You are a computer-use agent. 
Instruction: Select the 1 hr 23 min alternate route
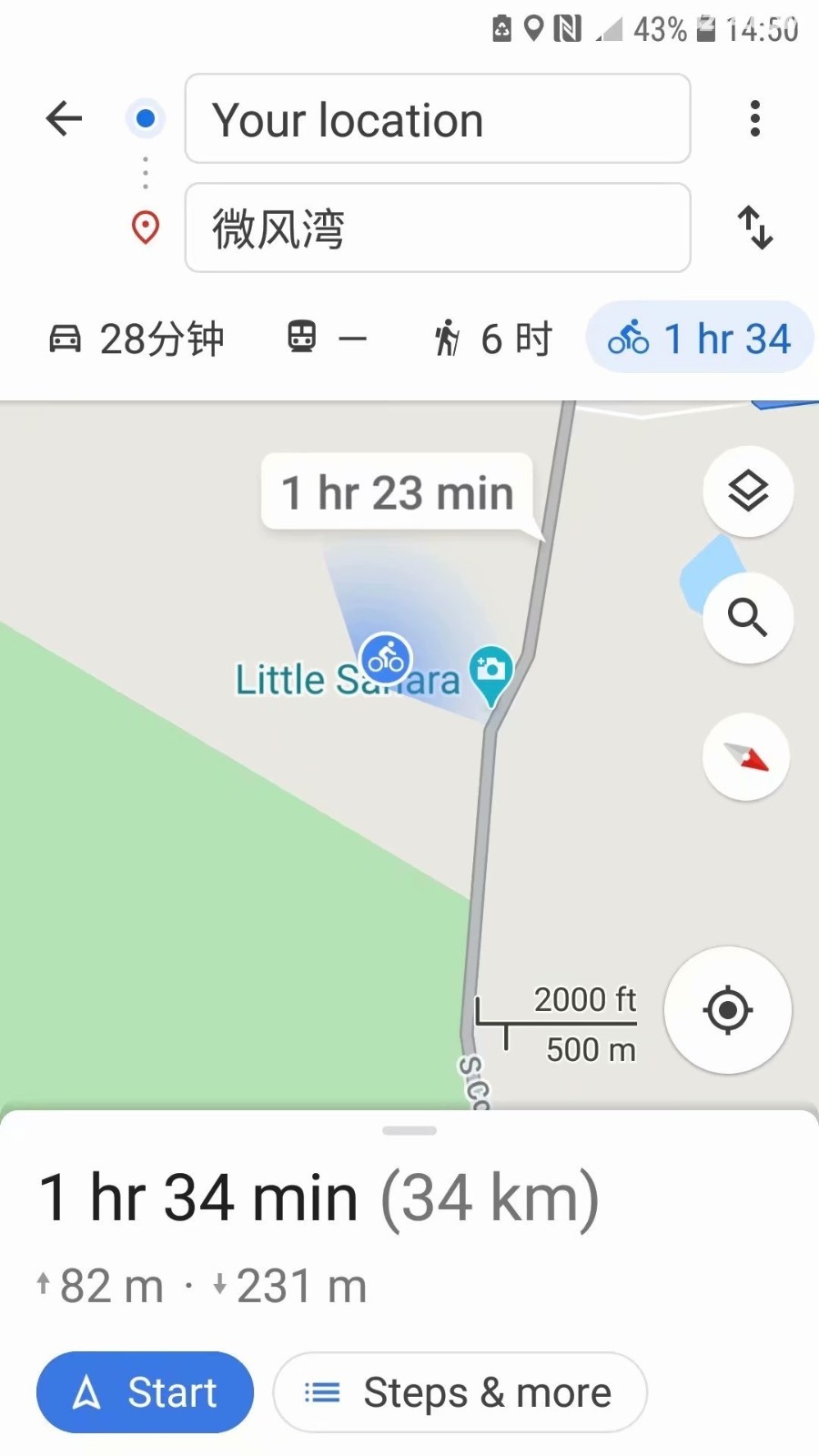[x=398, y=492]
